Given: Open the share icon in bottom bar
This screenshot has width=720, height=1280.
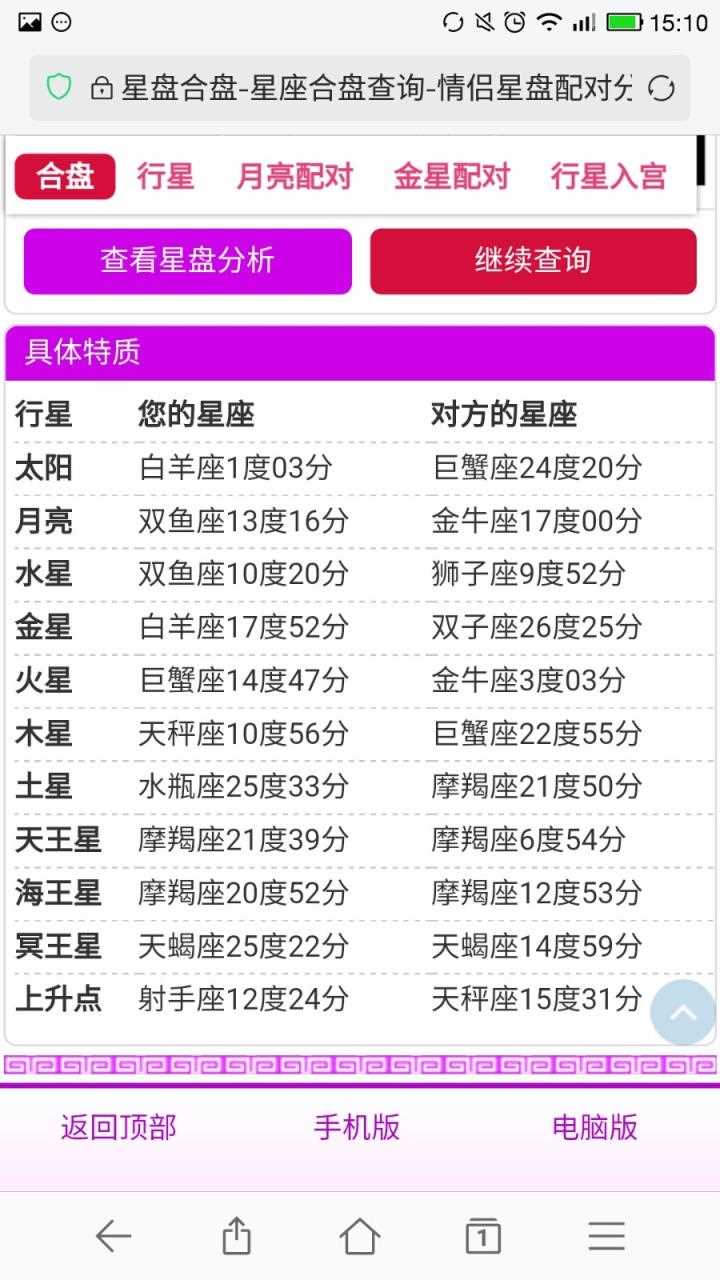Looking at the screenshot, I should click(x=236, y=1236).
